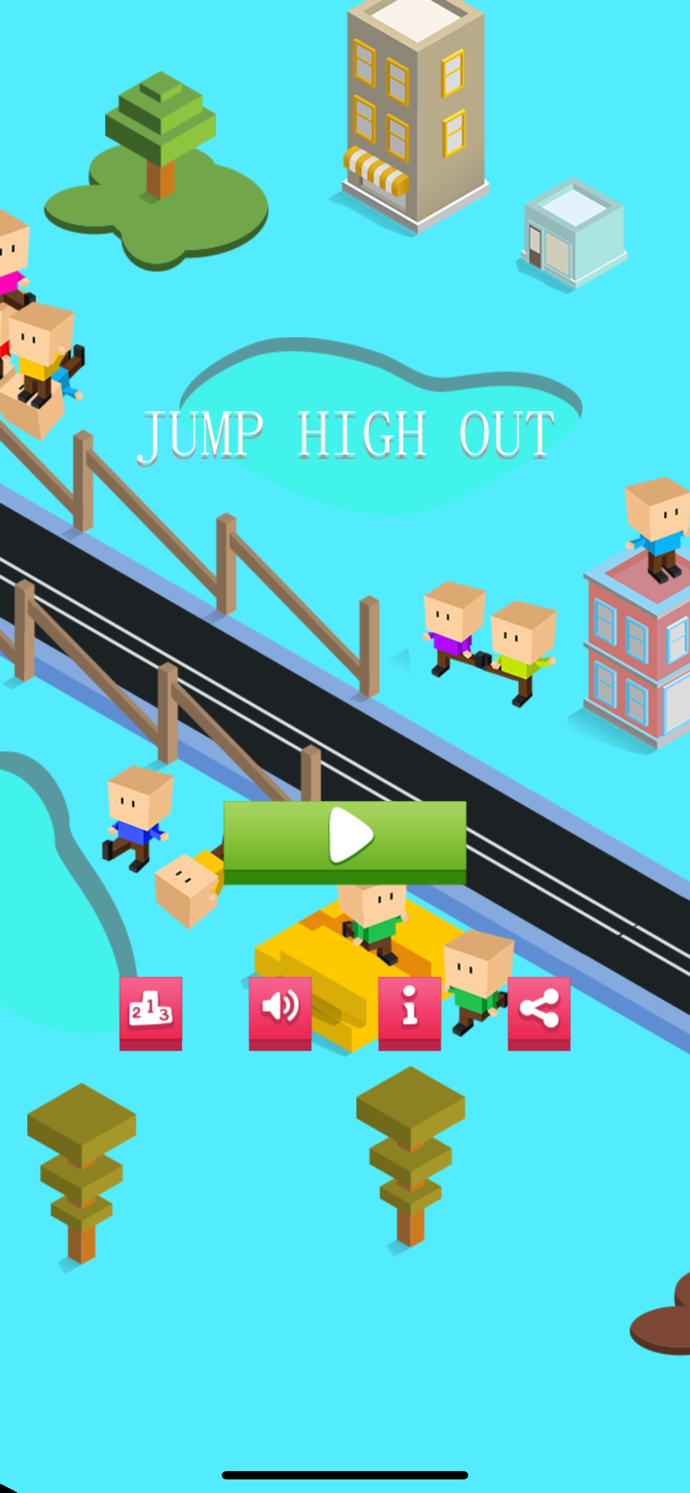Mute the game sound
Image resolution: width=690 pixels, height=1493 pixels.
pos(280,1011)
